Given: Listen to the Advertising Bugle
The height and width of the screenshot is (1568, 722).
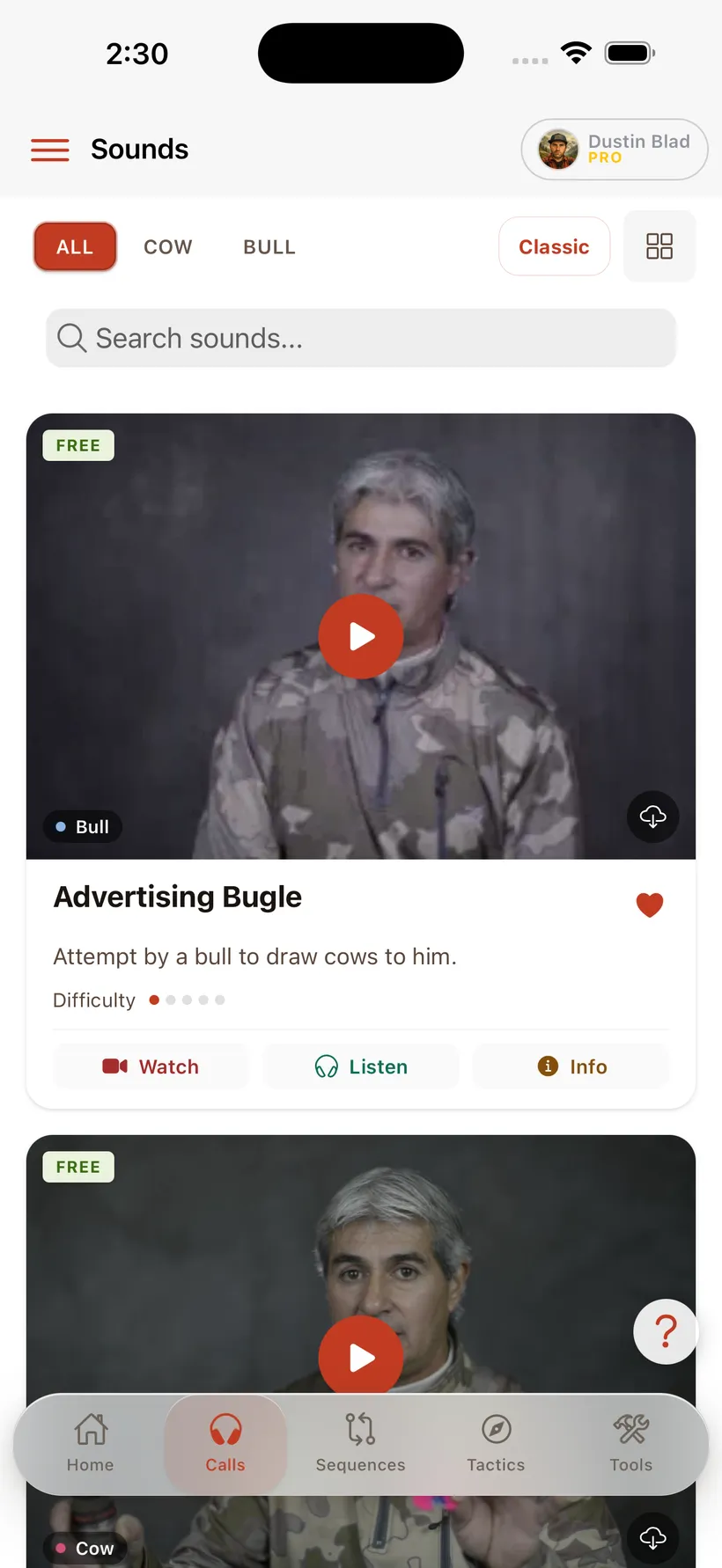Looking at the screenshot, I should click(x=361, y=1066).
